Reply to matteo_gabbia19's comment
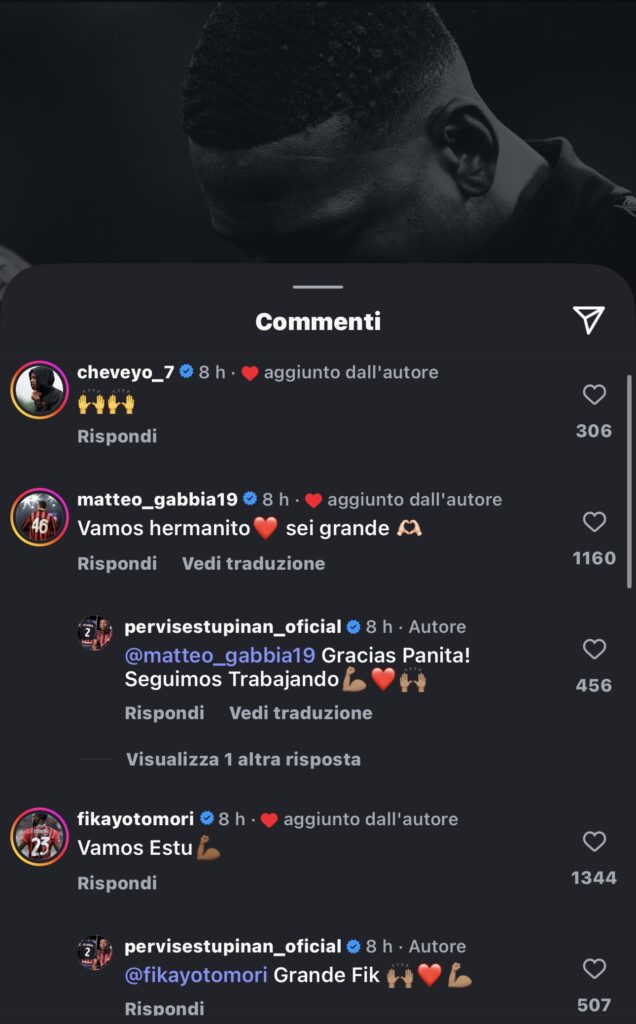The height and width of the screenshot is (1024, 636). [117, 563]
